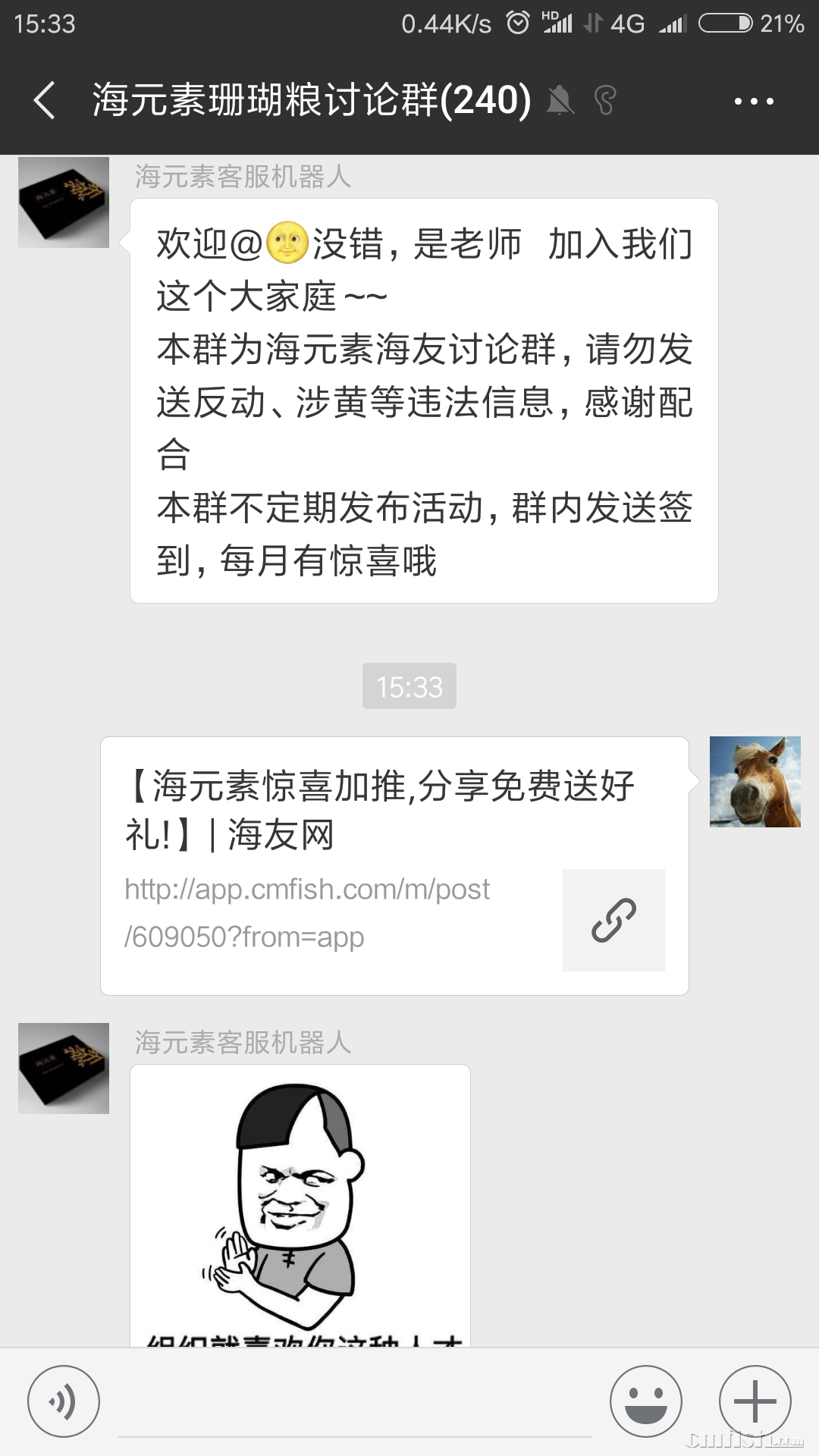Image resolution: width=819 pixels, height=1456 pixels.
Task: Open the meme sticker image
Action: coord(300,1204)
